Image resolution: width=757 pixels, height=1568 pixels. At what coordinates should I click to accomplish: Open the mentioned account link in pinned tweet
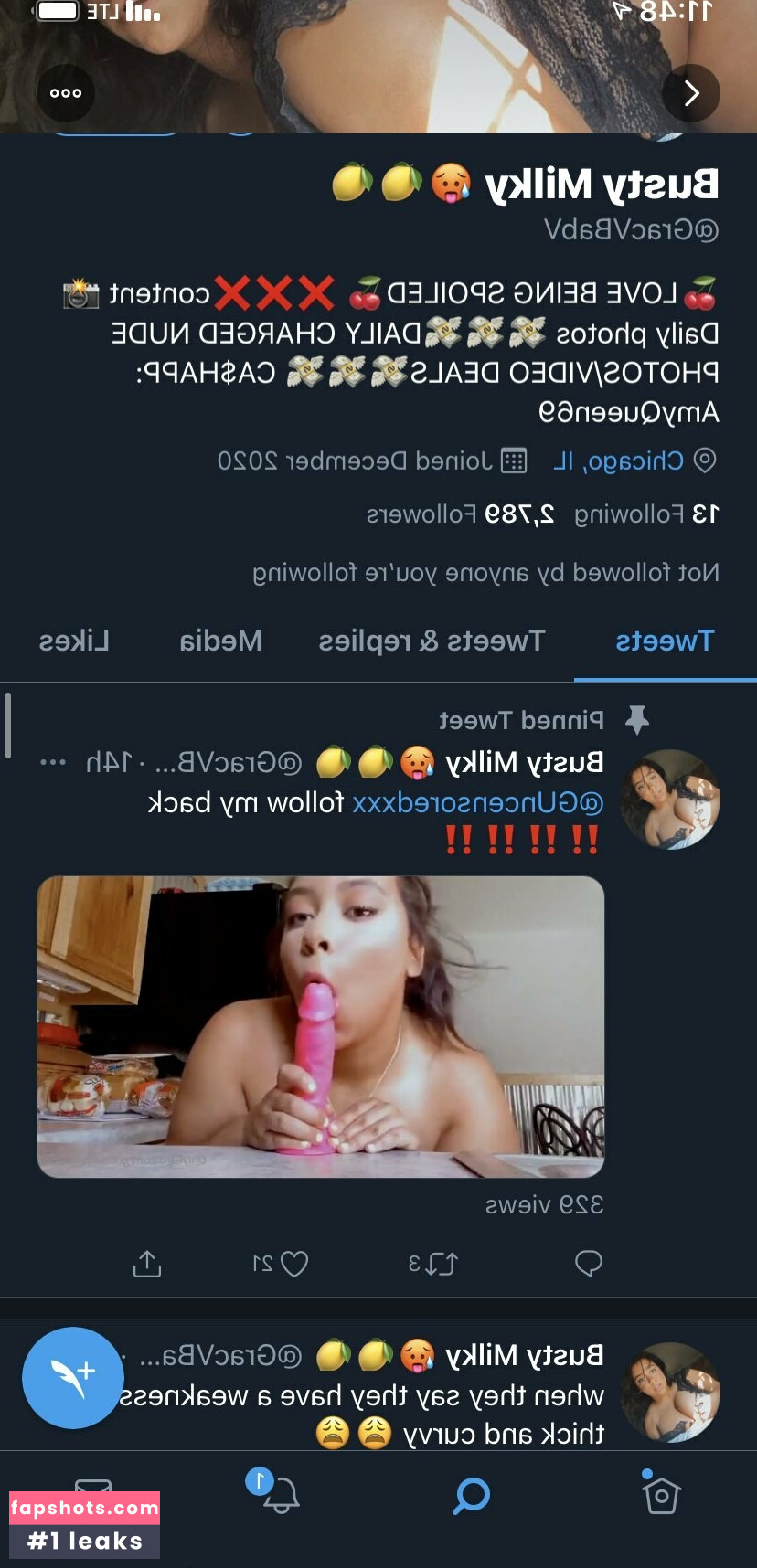(x=477, y=803)
